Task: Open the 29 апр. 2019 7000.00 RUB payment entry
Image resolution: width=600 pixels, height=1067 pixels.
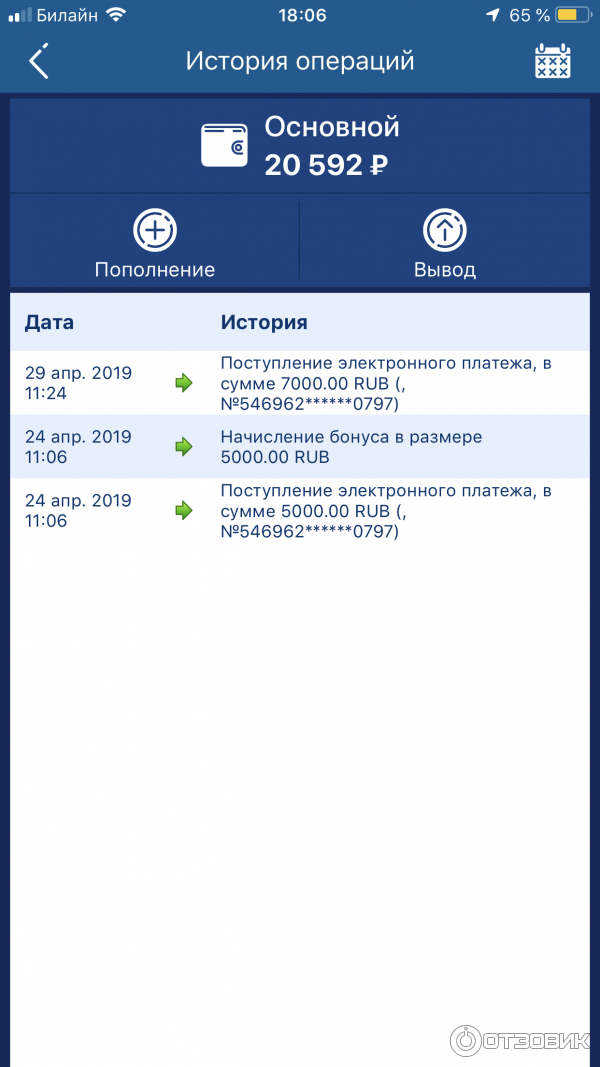Action: (x=299, y=383)
